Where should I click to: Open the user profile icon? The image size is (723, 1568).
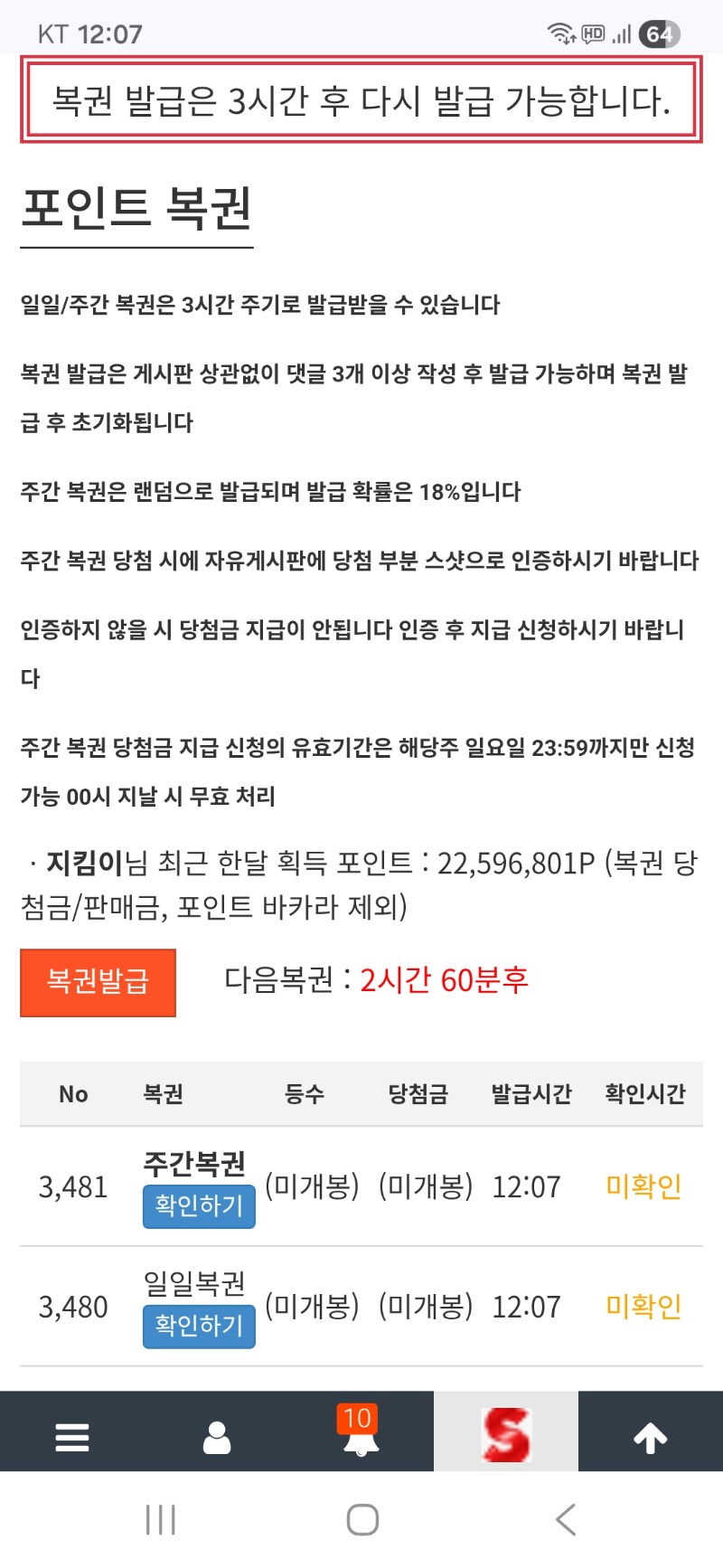tap(217, 1436)
